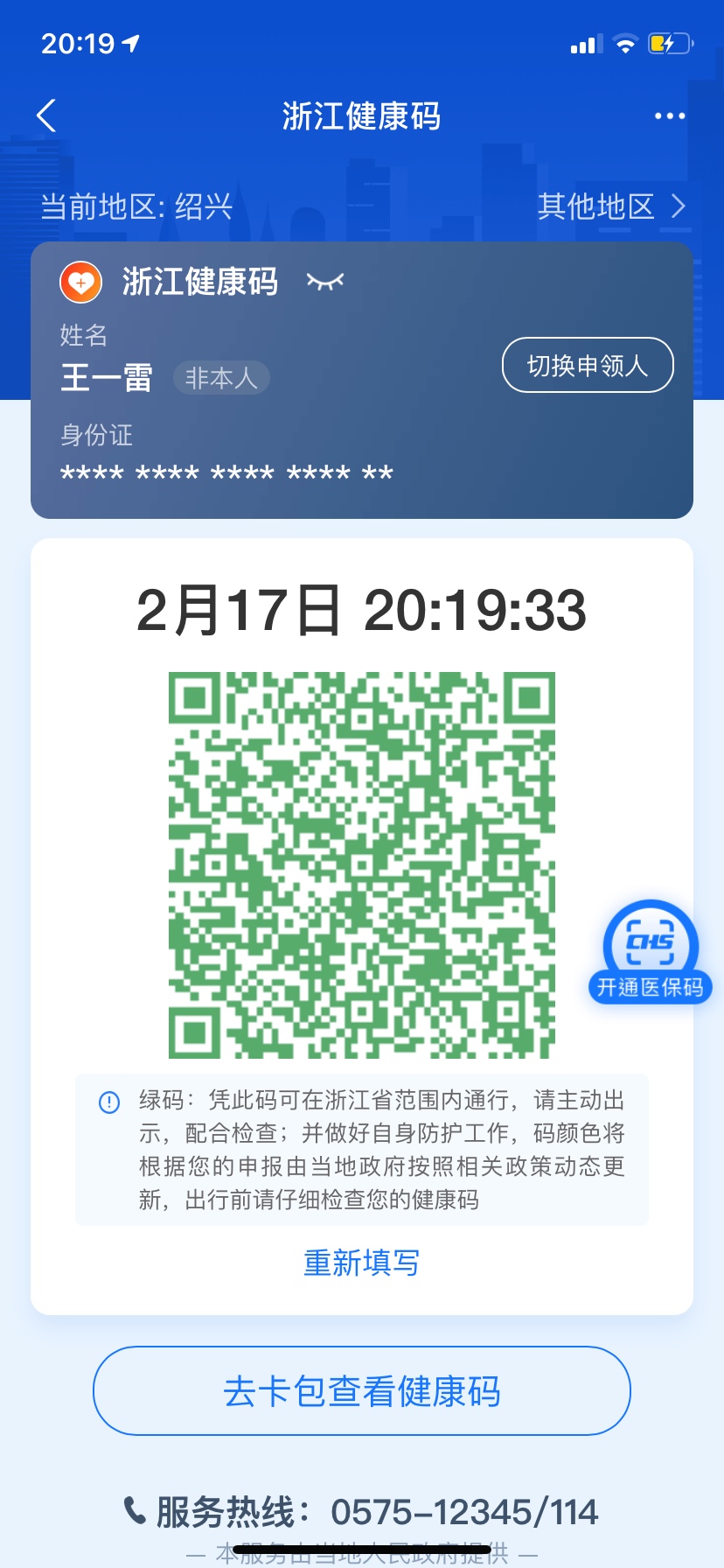Click the back arrow to return
This screenshot has height=1568, width=724.
[45, 115]
